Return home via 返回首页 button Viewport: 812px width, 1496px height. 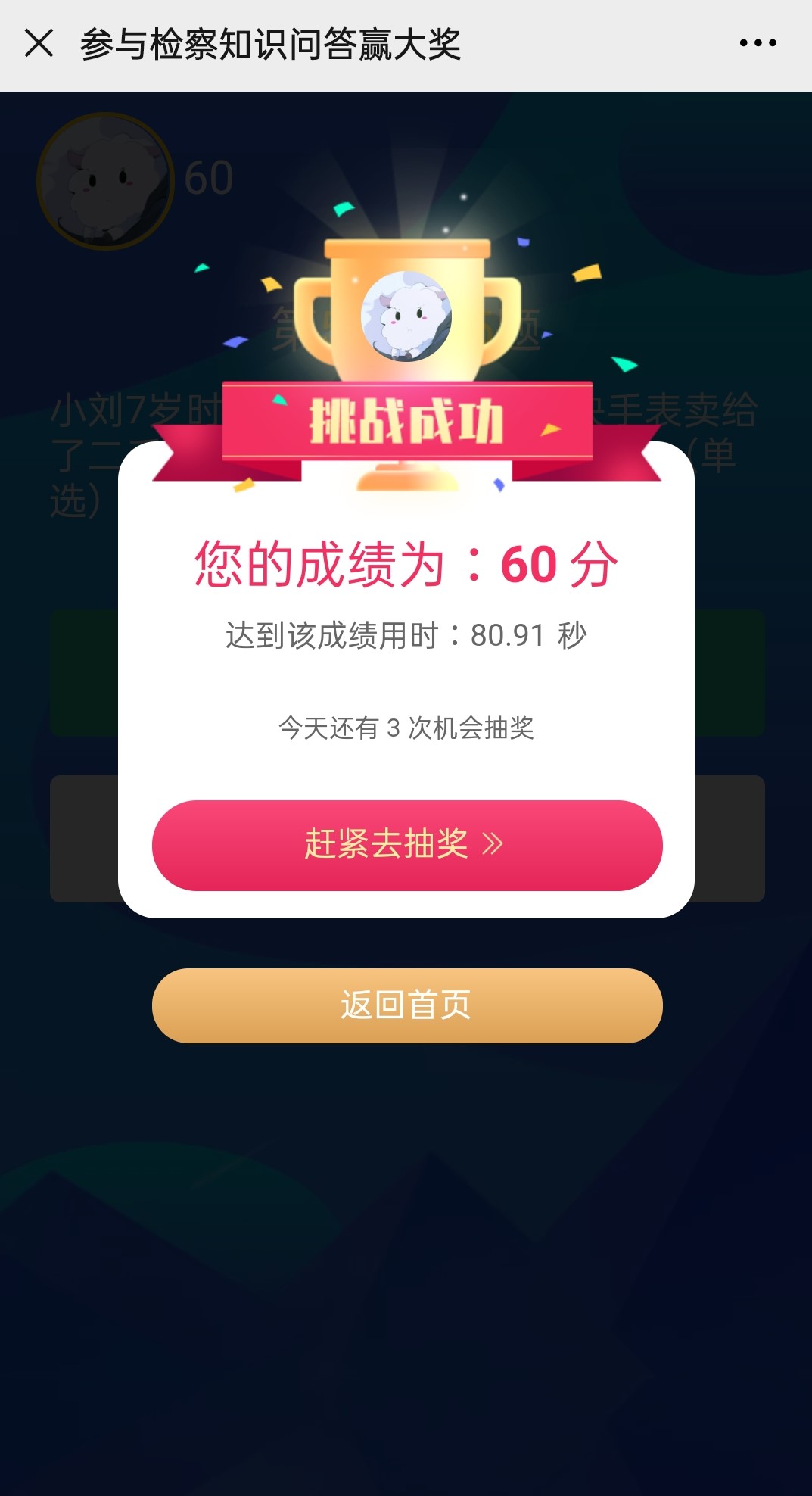point(407,1005)
